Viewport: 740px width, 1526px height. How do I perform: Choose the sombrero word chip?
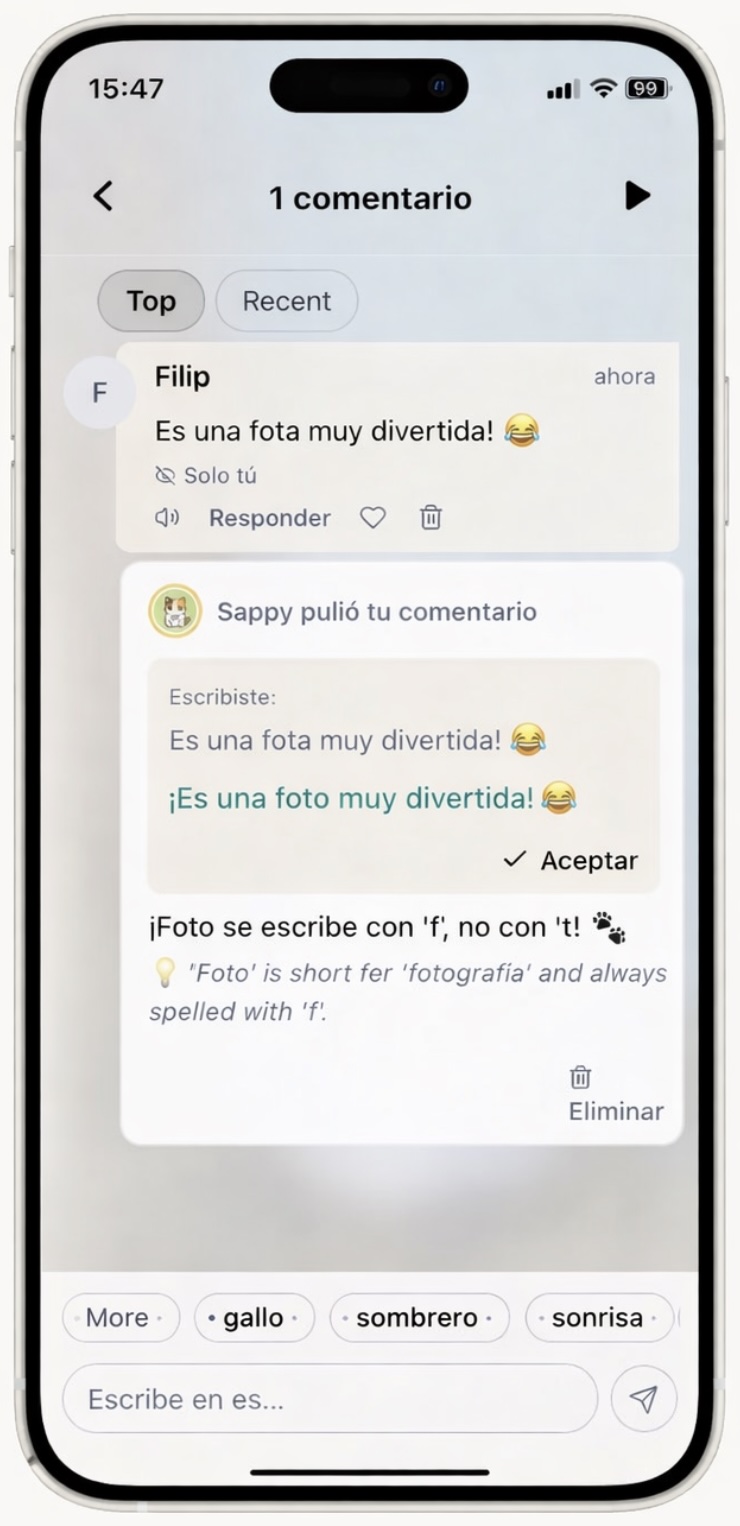coord(418,1318)
